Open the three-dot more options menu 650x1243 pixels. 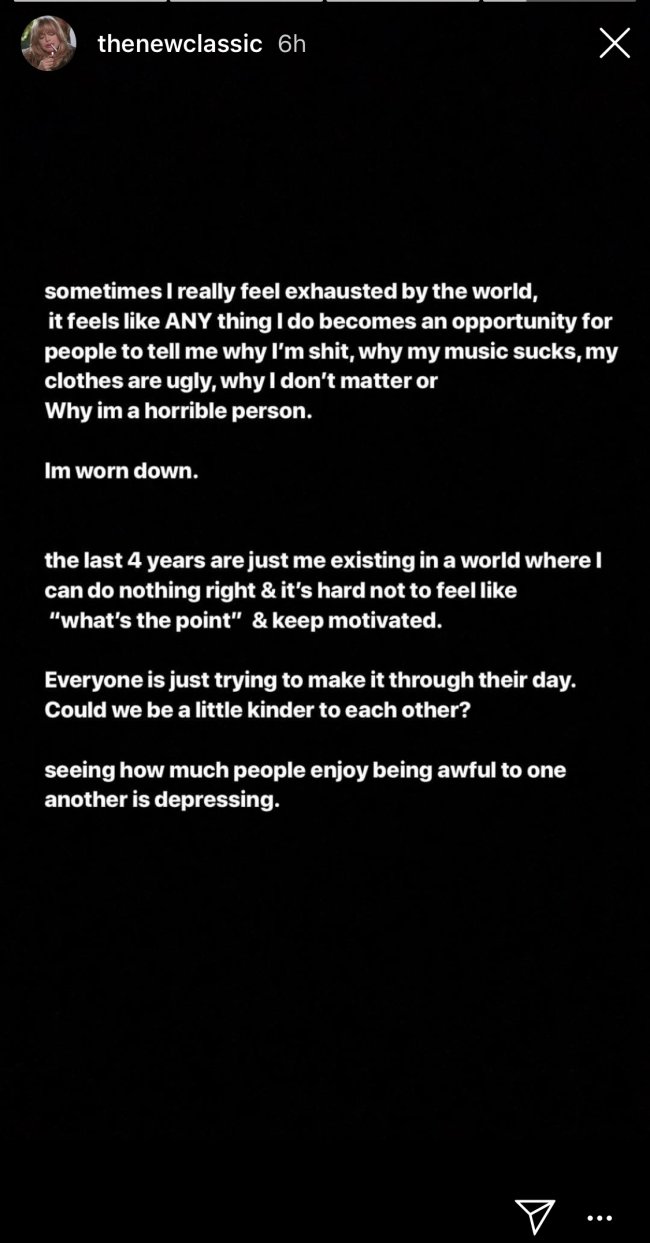[599, 1218]
